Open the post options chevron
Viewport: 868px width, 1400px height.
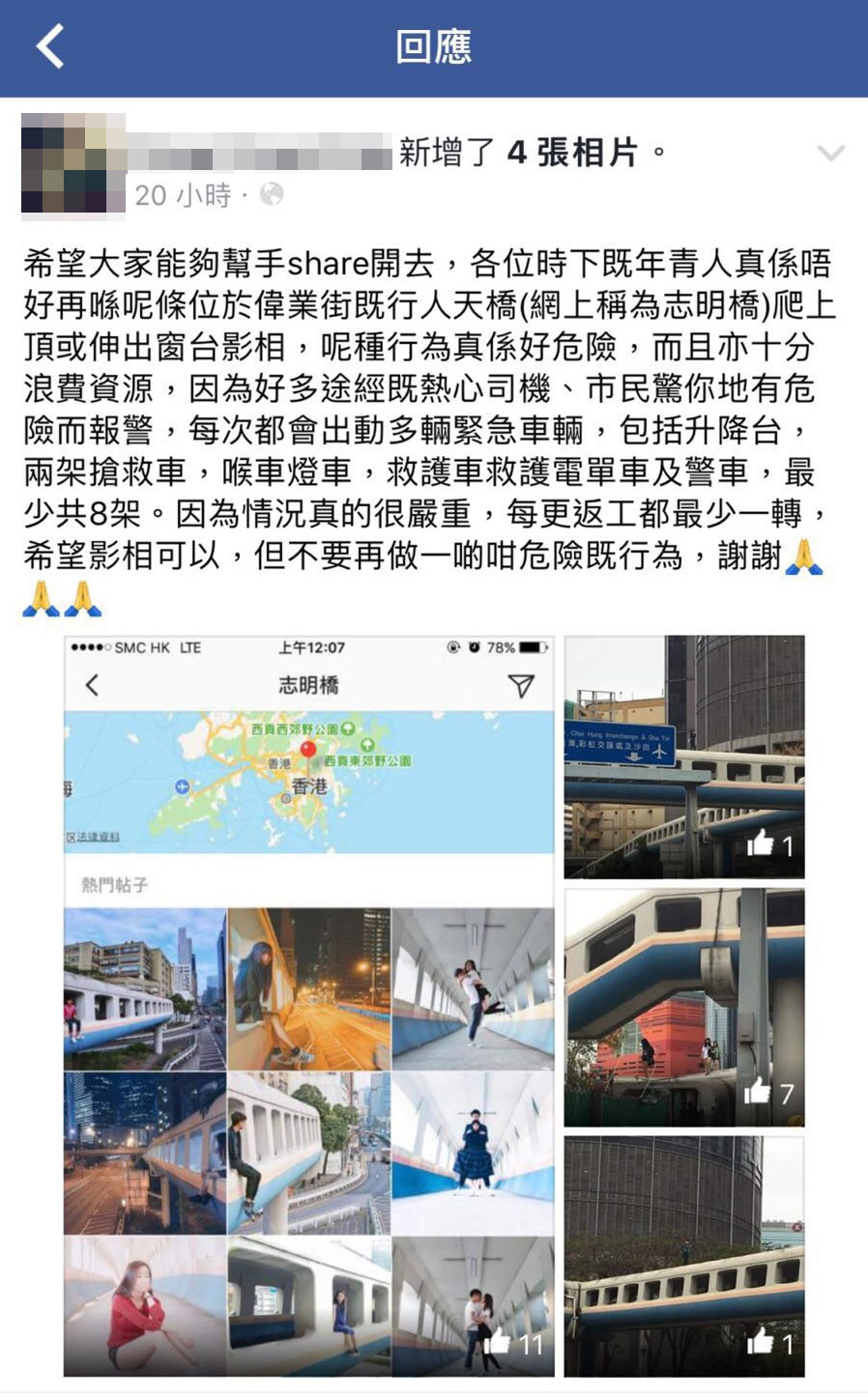(830, 153)
